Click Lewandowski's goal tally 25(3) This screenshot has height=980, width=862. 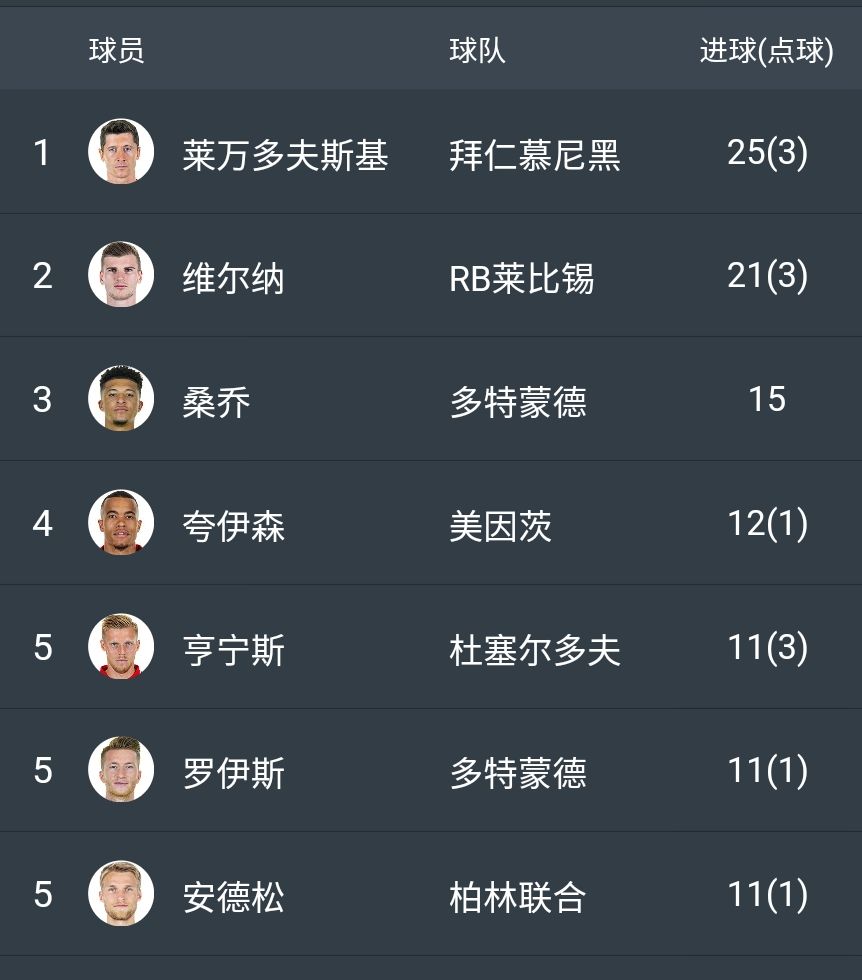[768, 153]
